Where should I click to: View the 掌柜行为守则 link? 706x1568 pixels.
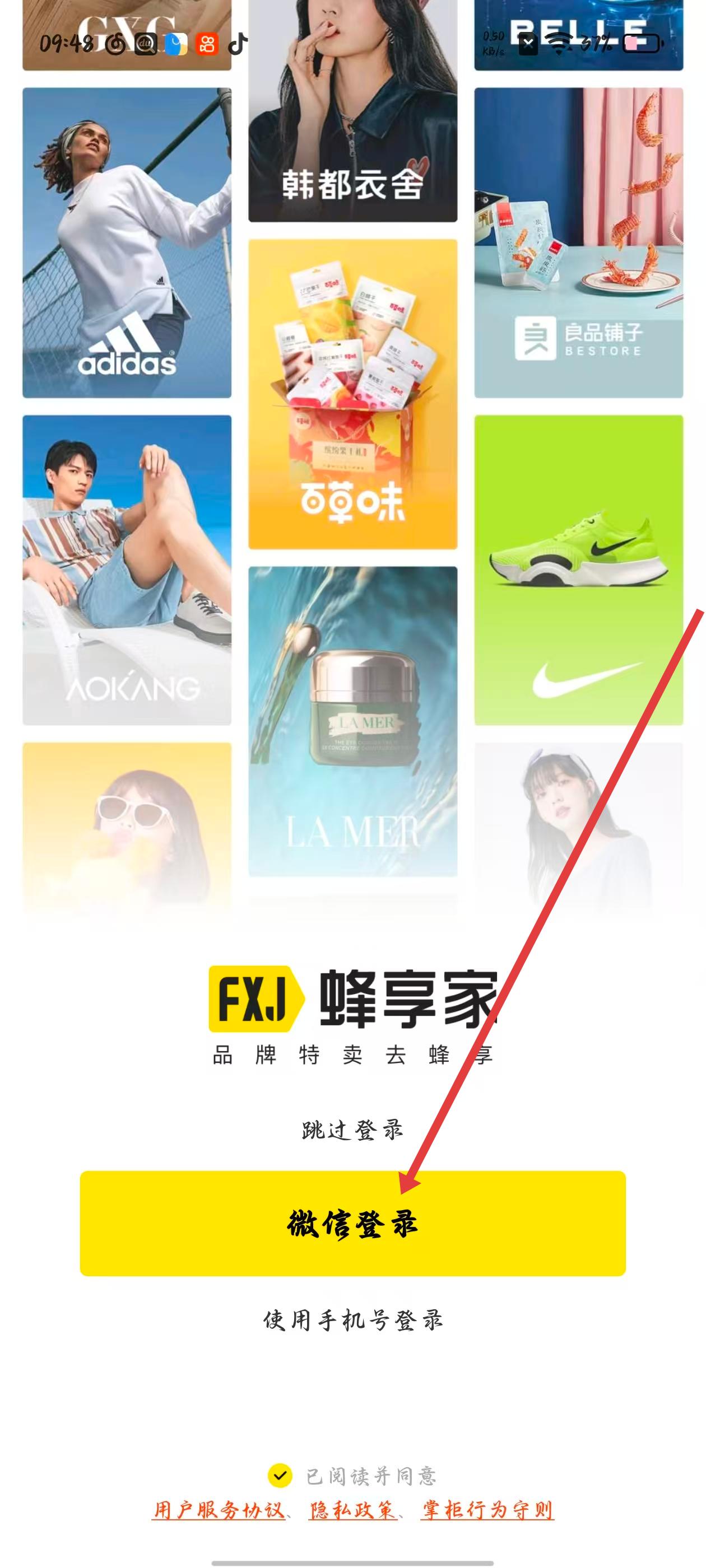click(x=487, y=1510)
